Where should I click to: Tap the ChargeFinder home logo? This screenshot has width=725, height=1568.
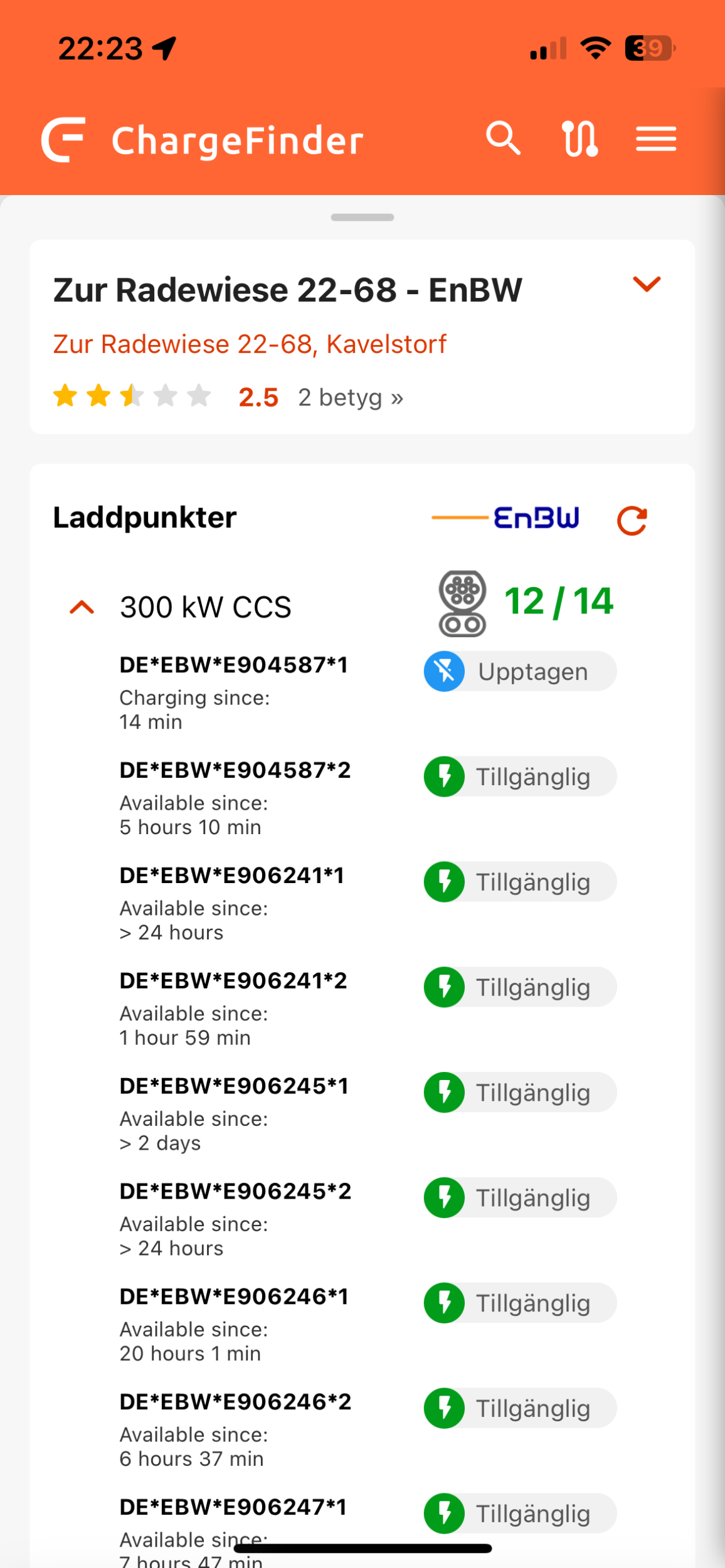[202, 139]
